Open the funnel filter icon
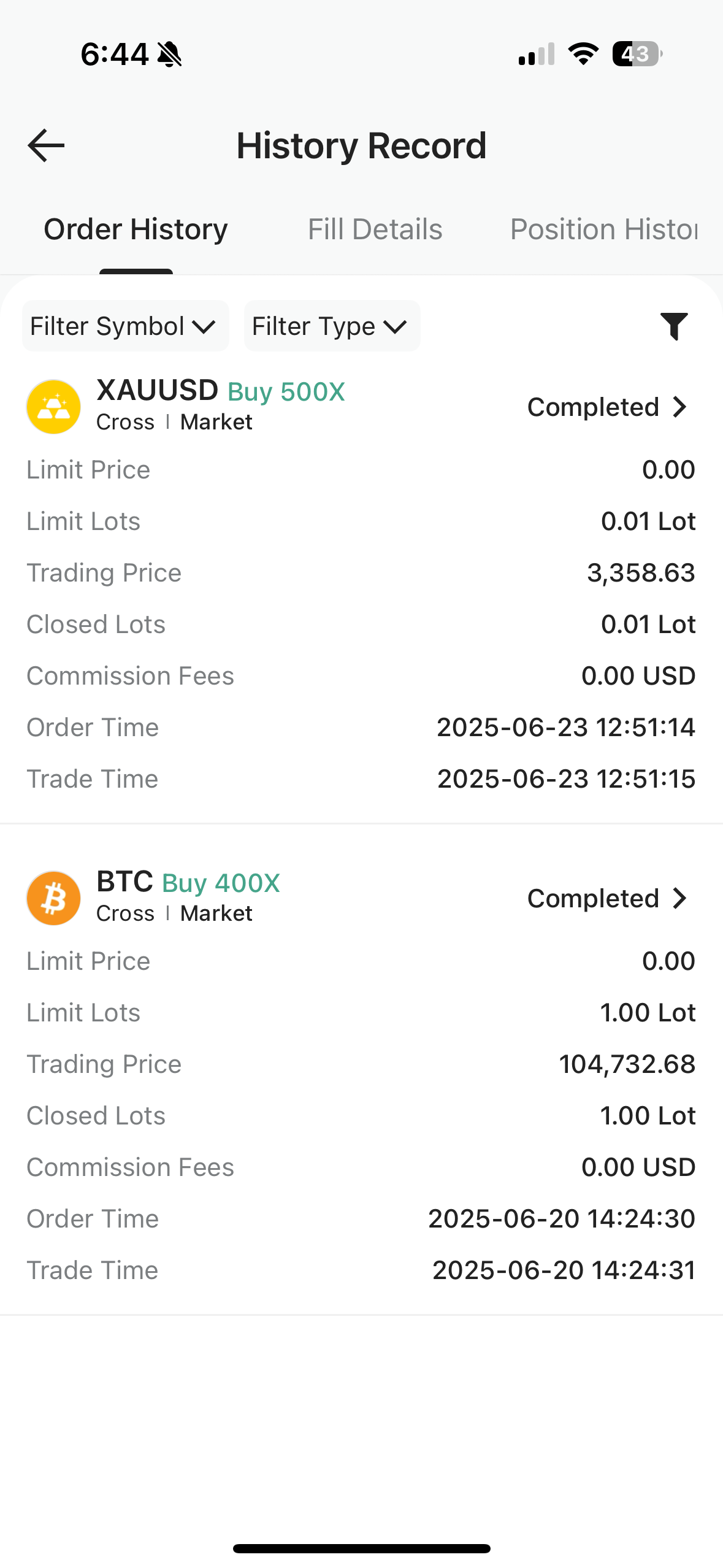This screenshot has width=723, height=1568. [x=674, y=326]
